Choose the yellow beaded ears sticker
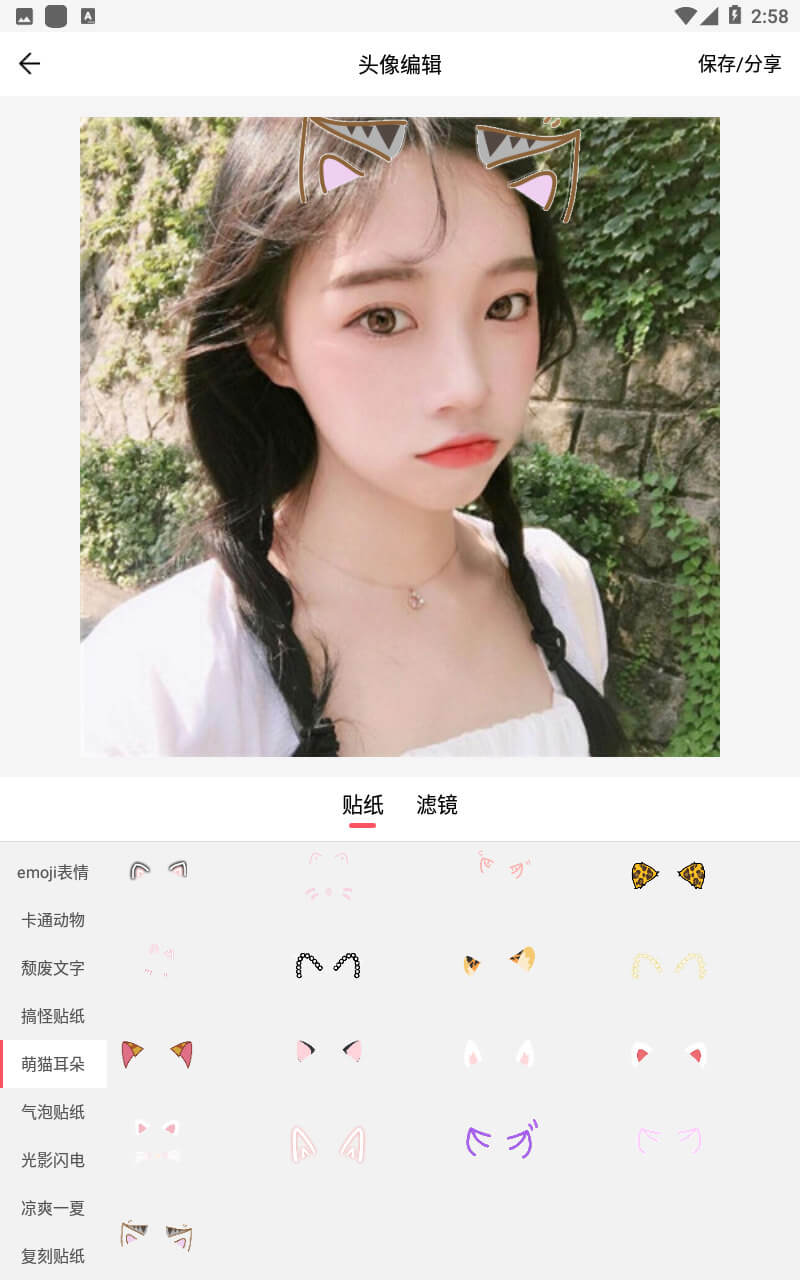Image resolution: width=800 pixels, height=1280 pixels. [x=668, y=965]
